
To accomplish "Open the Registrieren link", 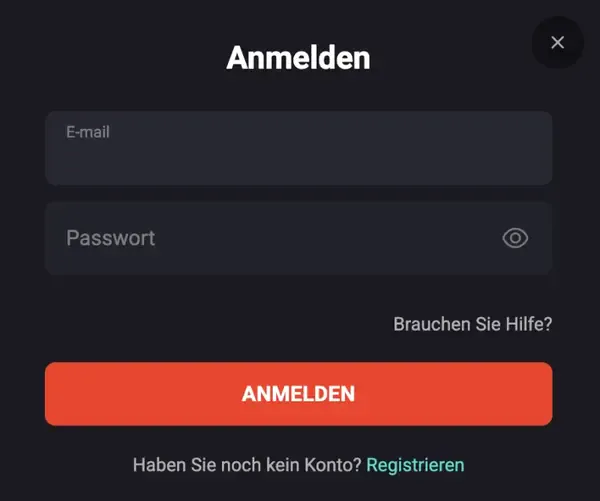I will point(415,465).
